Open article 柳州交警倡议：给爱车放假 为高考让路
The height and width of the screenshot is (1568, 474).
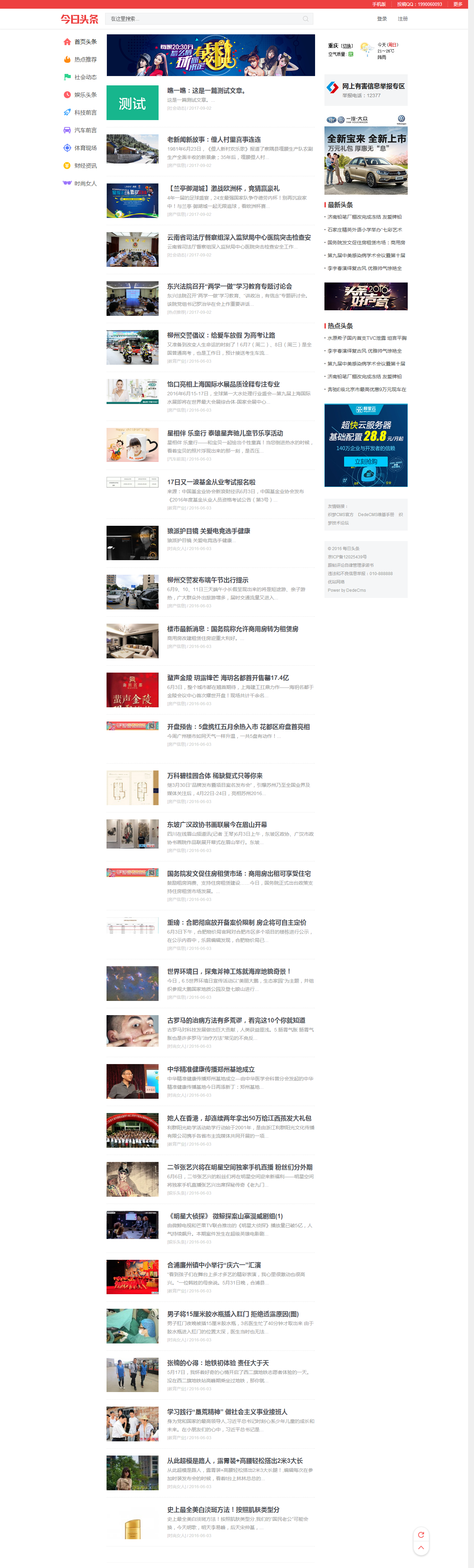(x=221, y=335)
